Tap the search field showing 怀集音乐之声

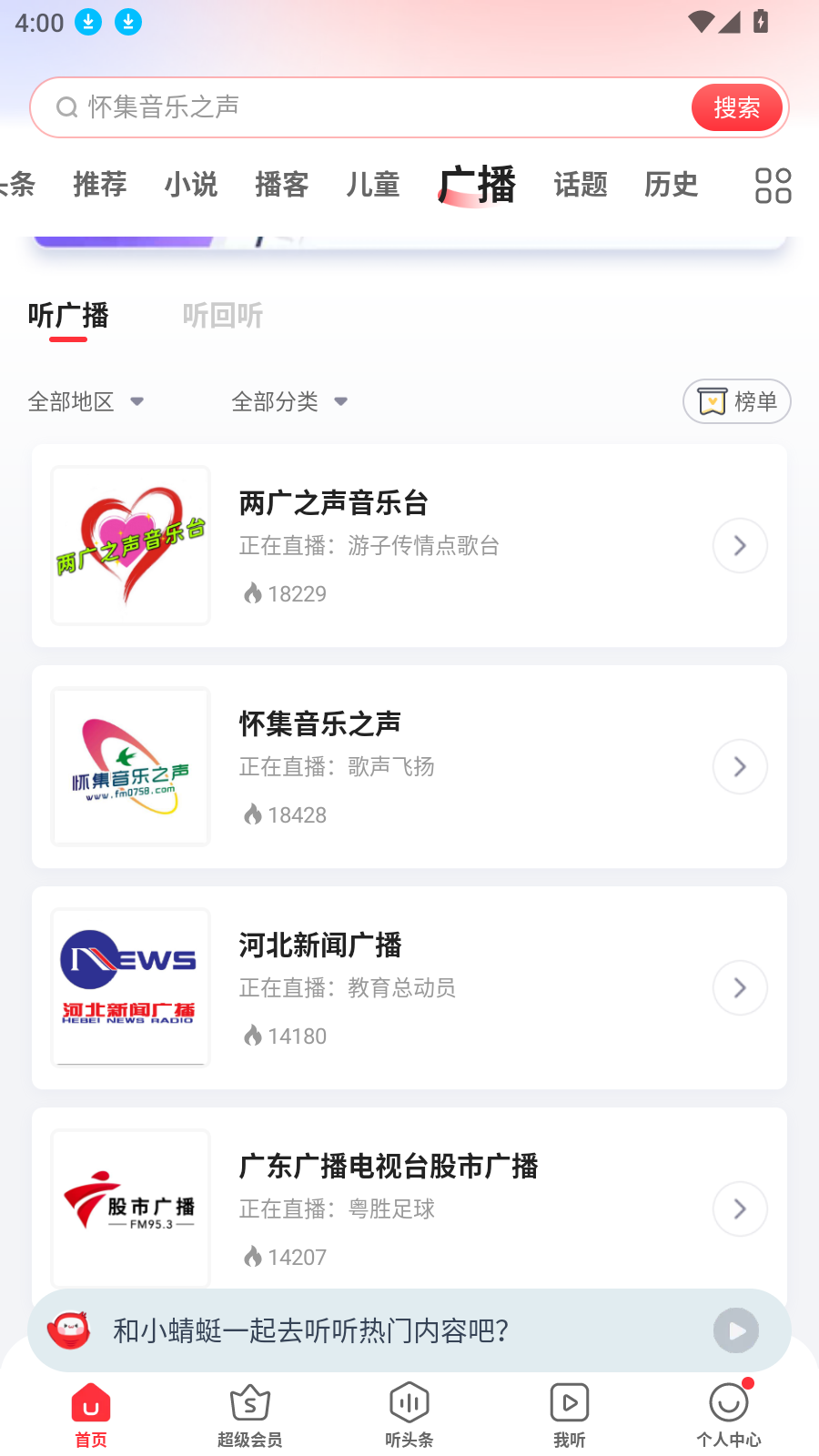pyautogui.click(x=364, y=107)
